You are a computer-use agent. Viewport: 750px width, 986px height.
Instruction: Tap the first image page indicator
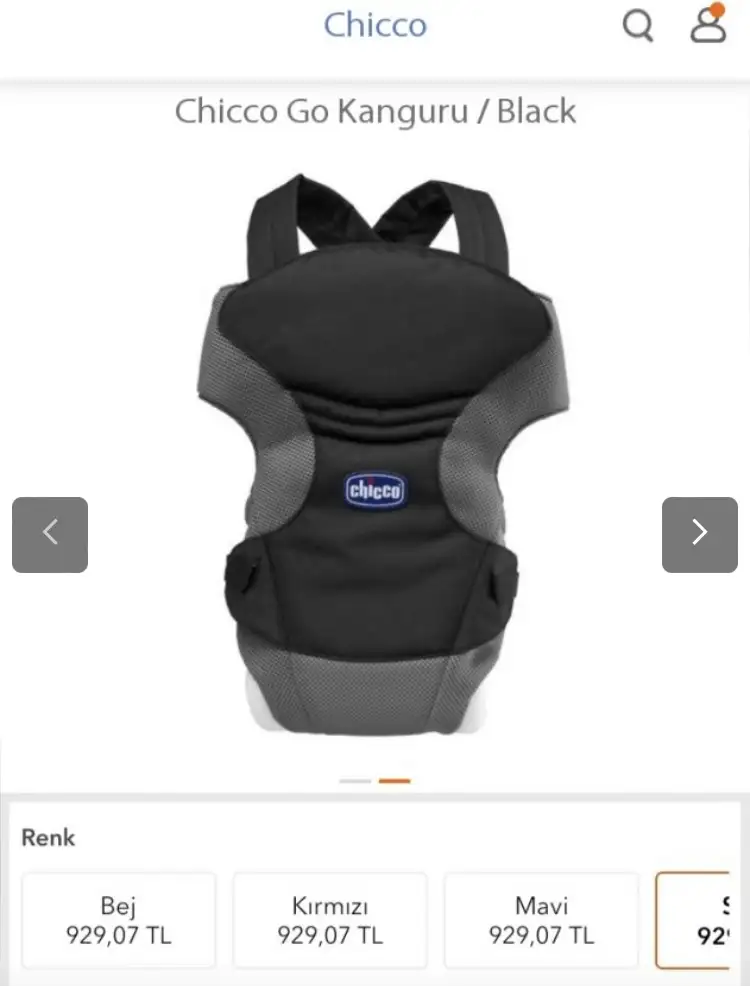tap(355, 781)
